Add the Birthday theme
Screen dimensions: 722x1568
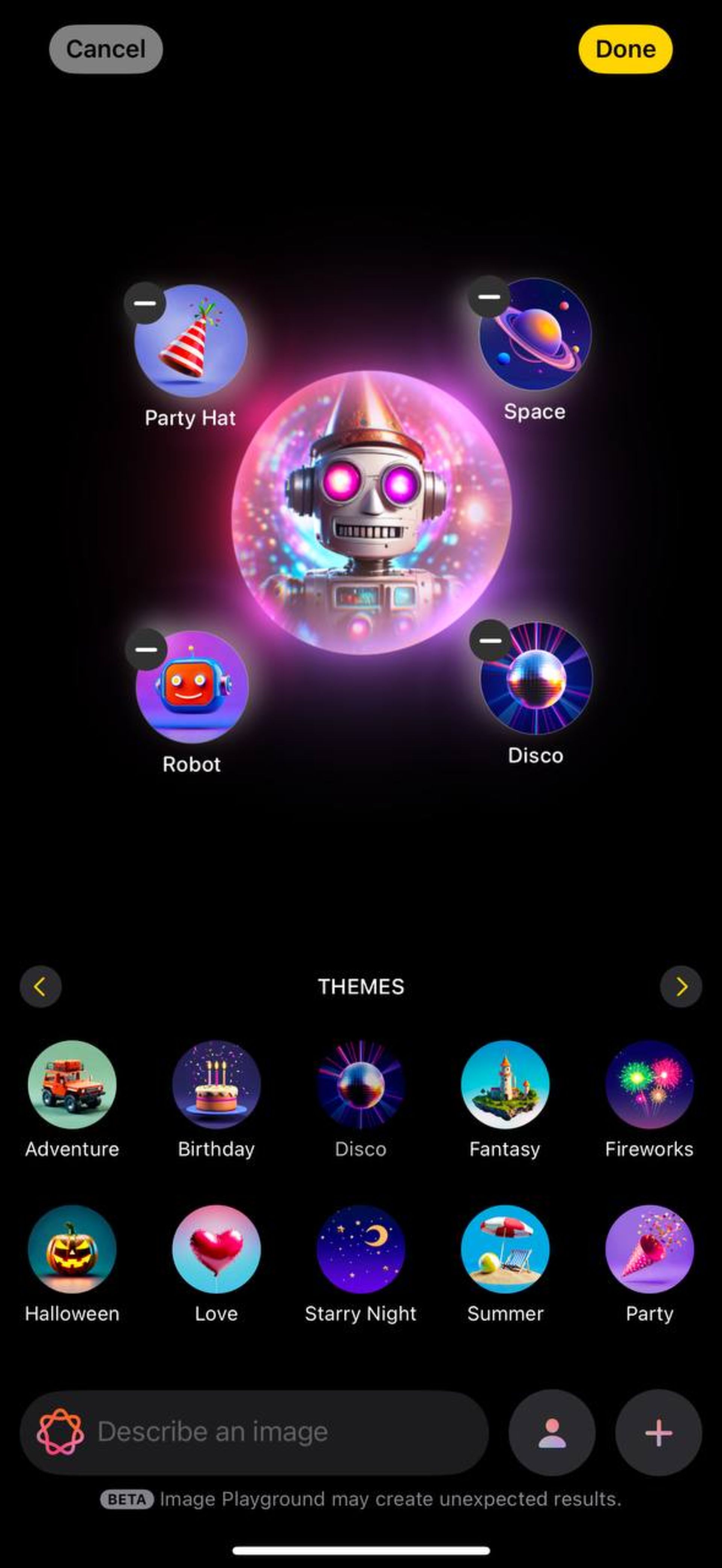(x=216, y=1085)
